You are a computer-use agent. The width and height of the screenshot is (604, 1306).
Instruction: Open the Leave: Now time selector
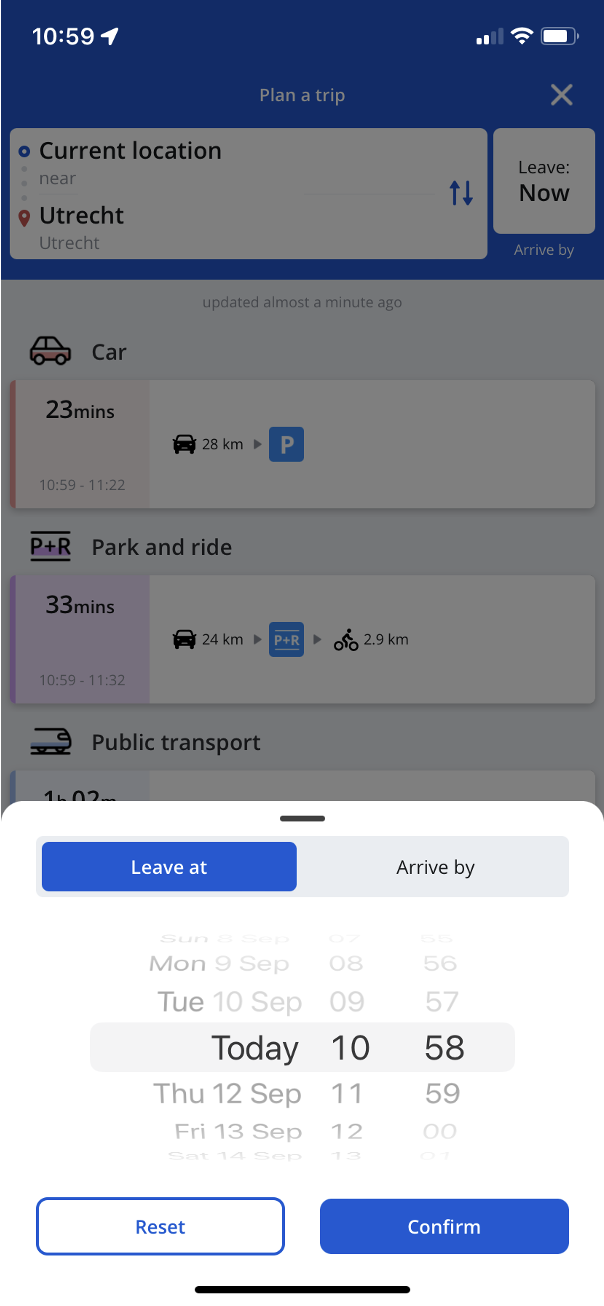pyautogui.click(x=544, y=181)
